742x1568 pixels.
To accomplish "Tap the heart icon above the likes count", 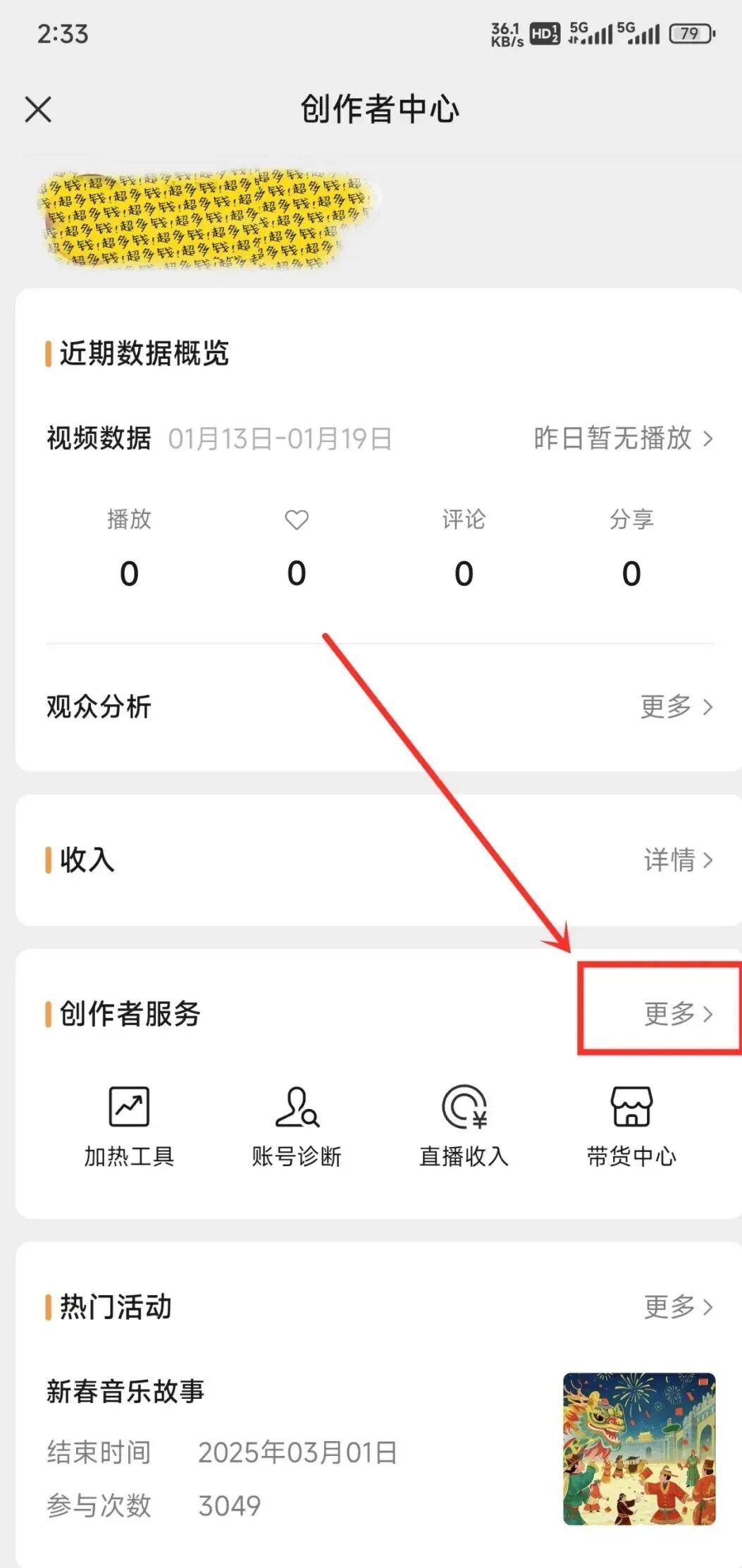I will tap(296, 520).
